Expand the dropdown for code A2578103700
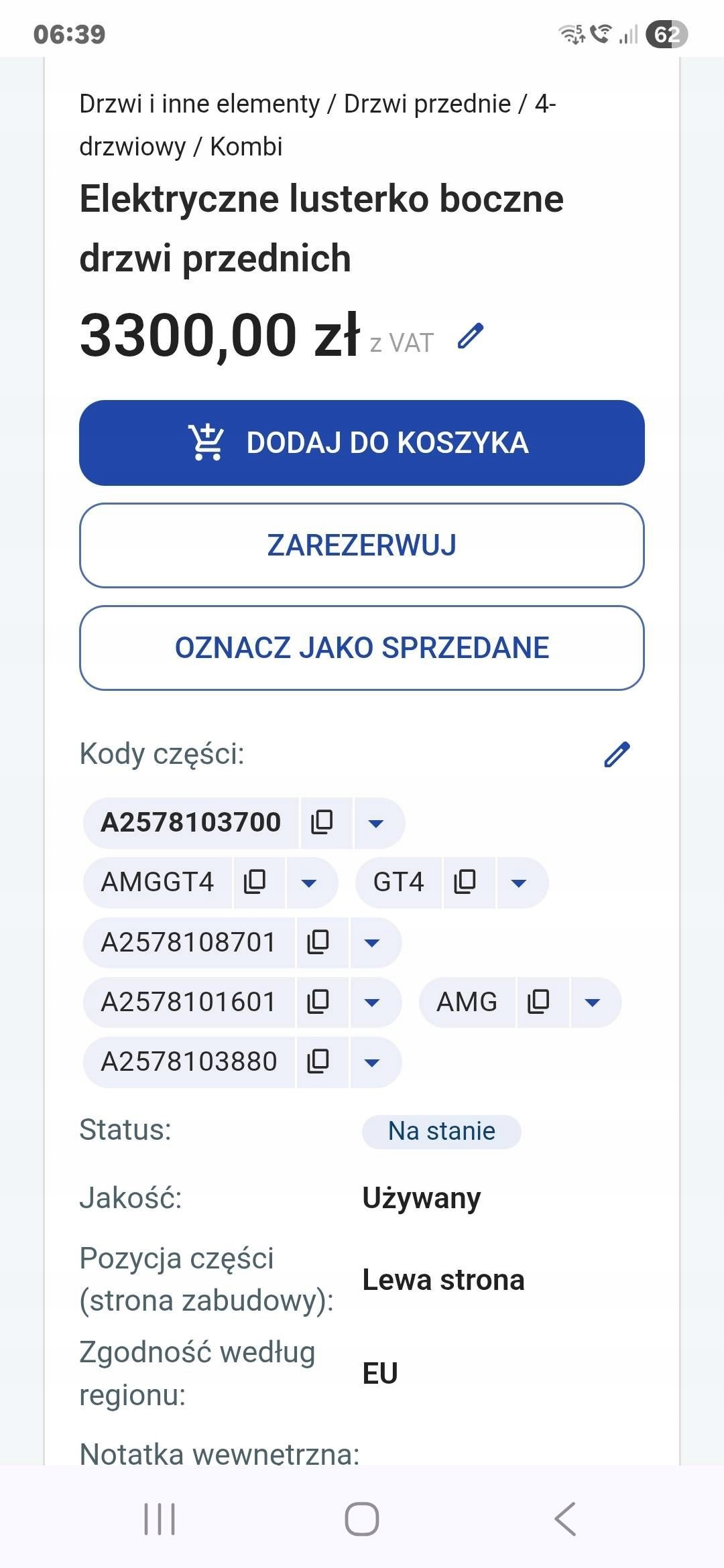The image size is (724, 1568). (x=376, y=824)
